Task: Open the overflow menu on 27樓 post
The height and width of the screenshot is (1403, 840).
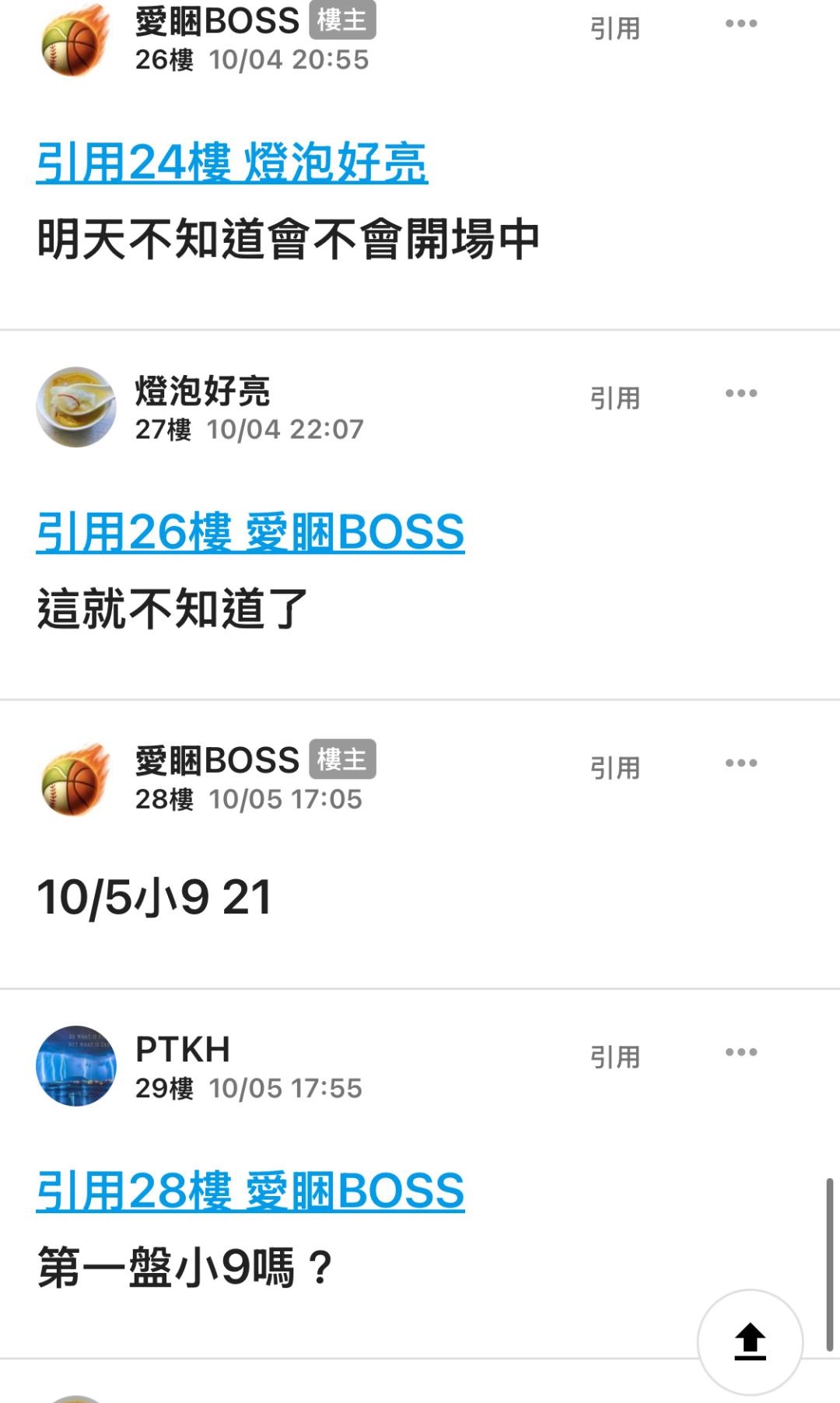Action: tap(740, 394)
